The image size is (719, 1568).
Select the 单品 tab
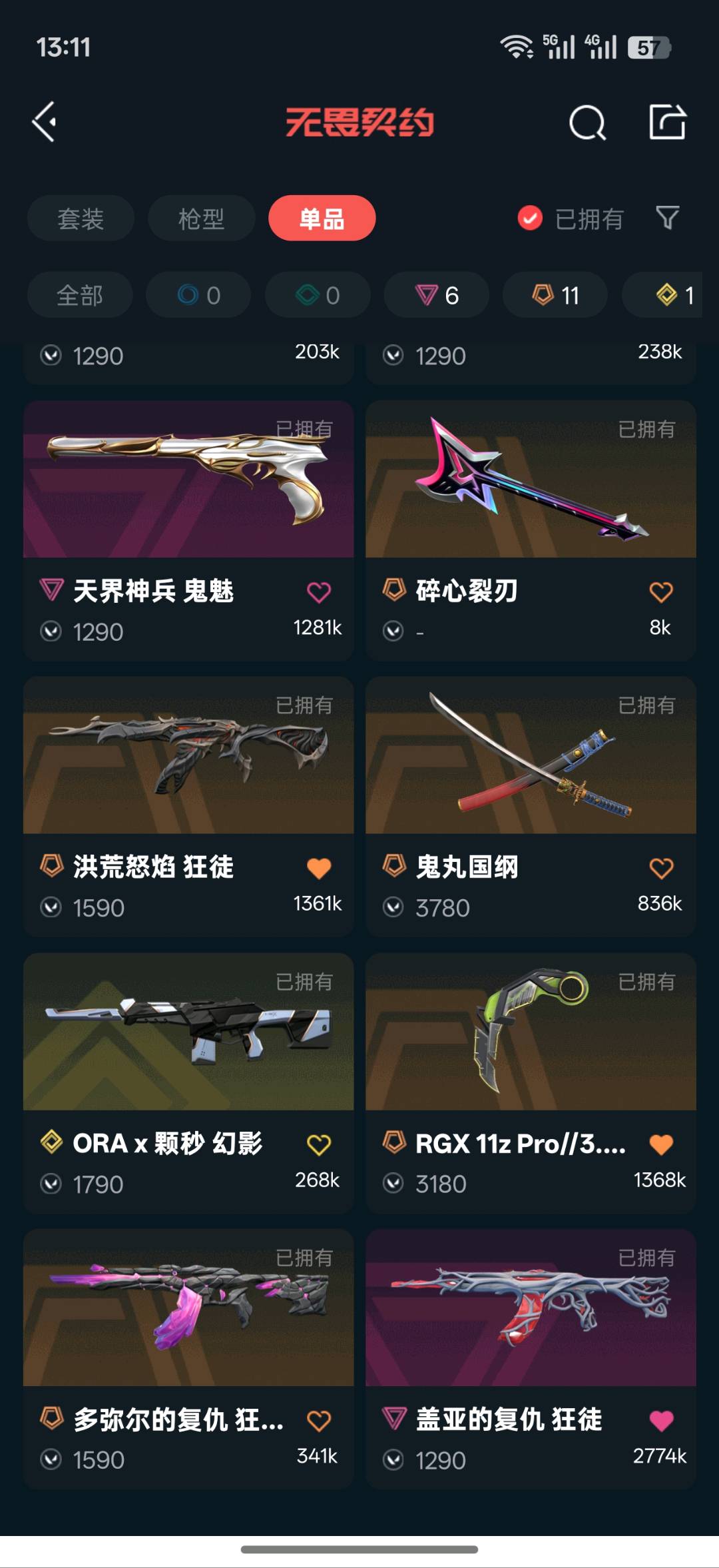(322, 218)
